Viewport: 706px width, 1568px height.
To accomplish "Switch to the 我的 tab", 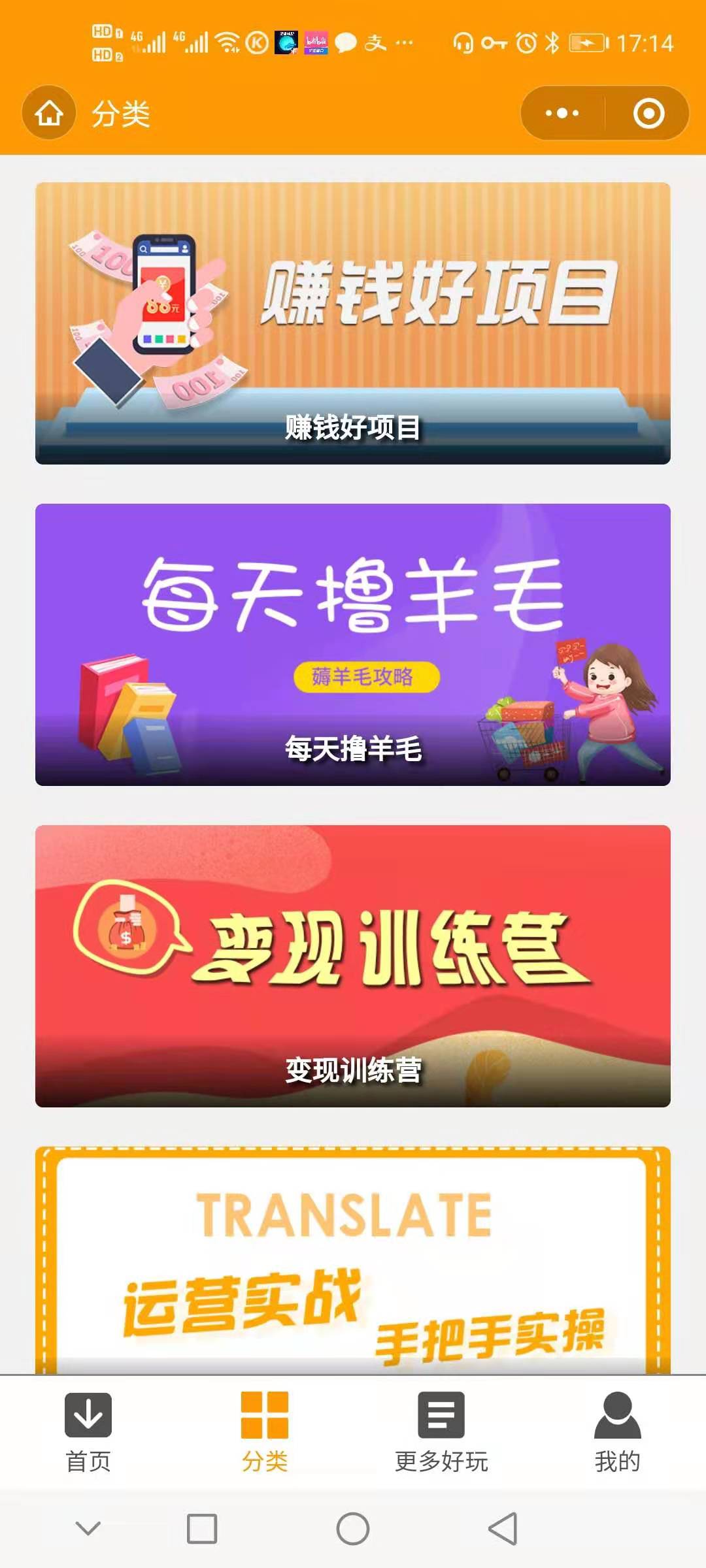I will click(617, 1432).
